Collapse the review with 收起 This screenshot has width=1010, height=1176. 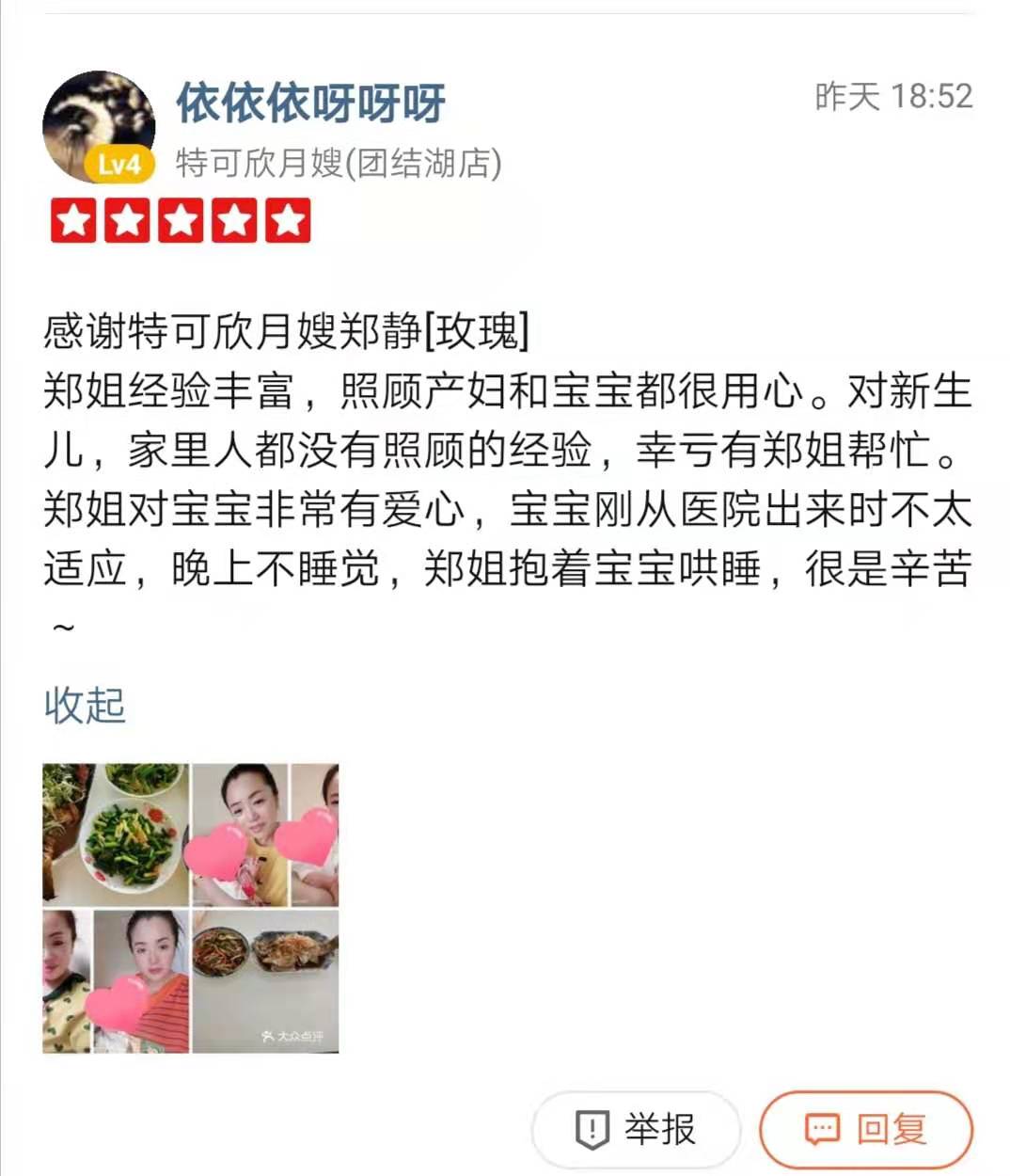(x=85, y=706)
